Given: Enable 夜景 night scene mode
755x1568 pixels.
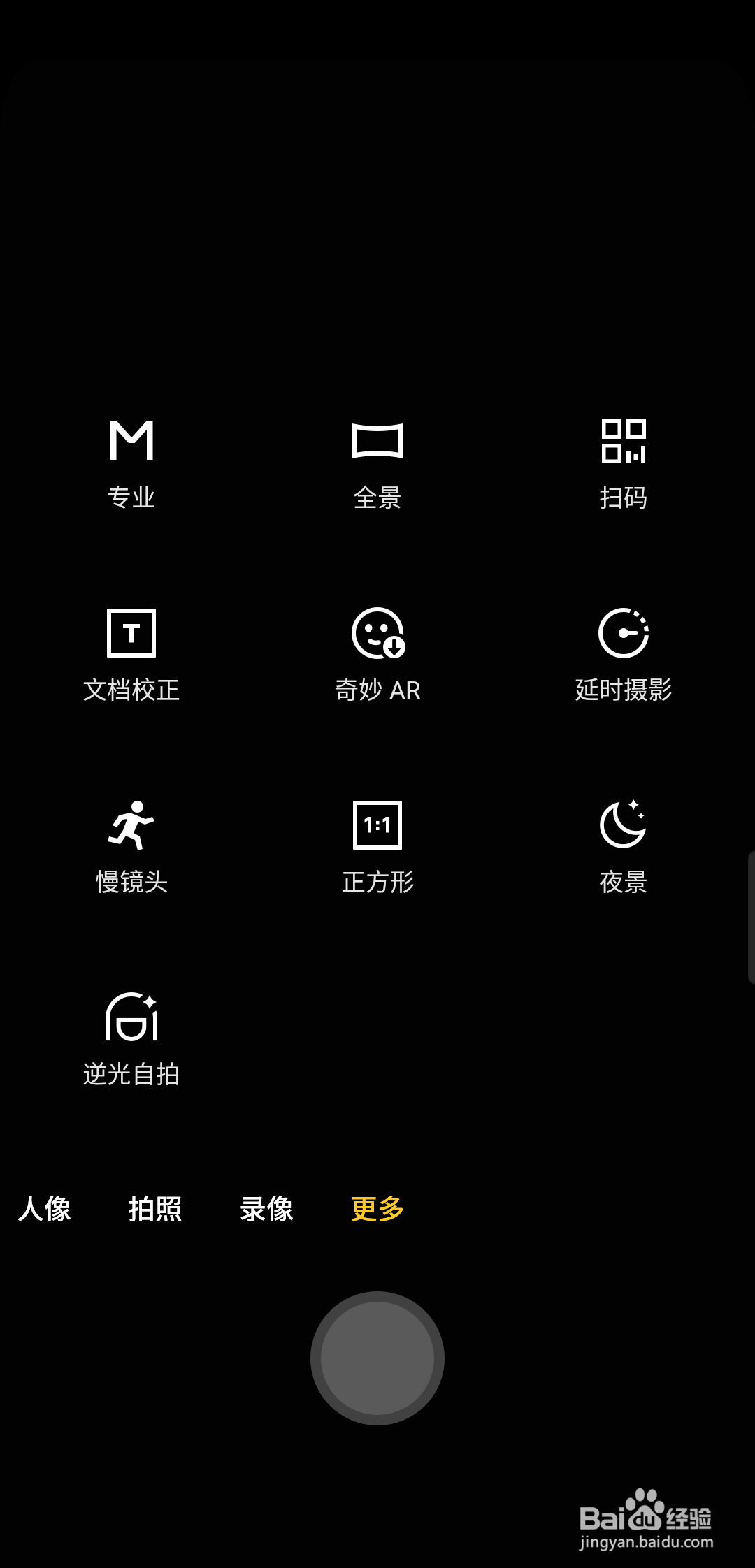Looking at the screenshot, I should [624, 848].
